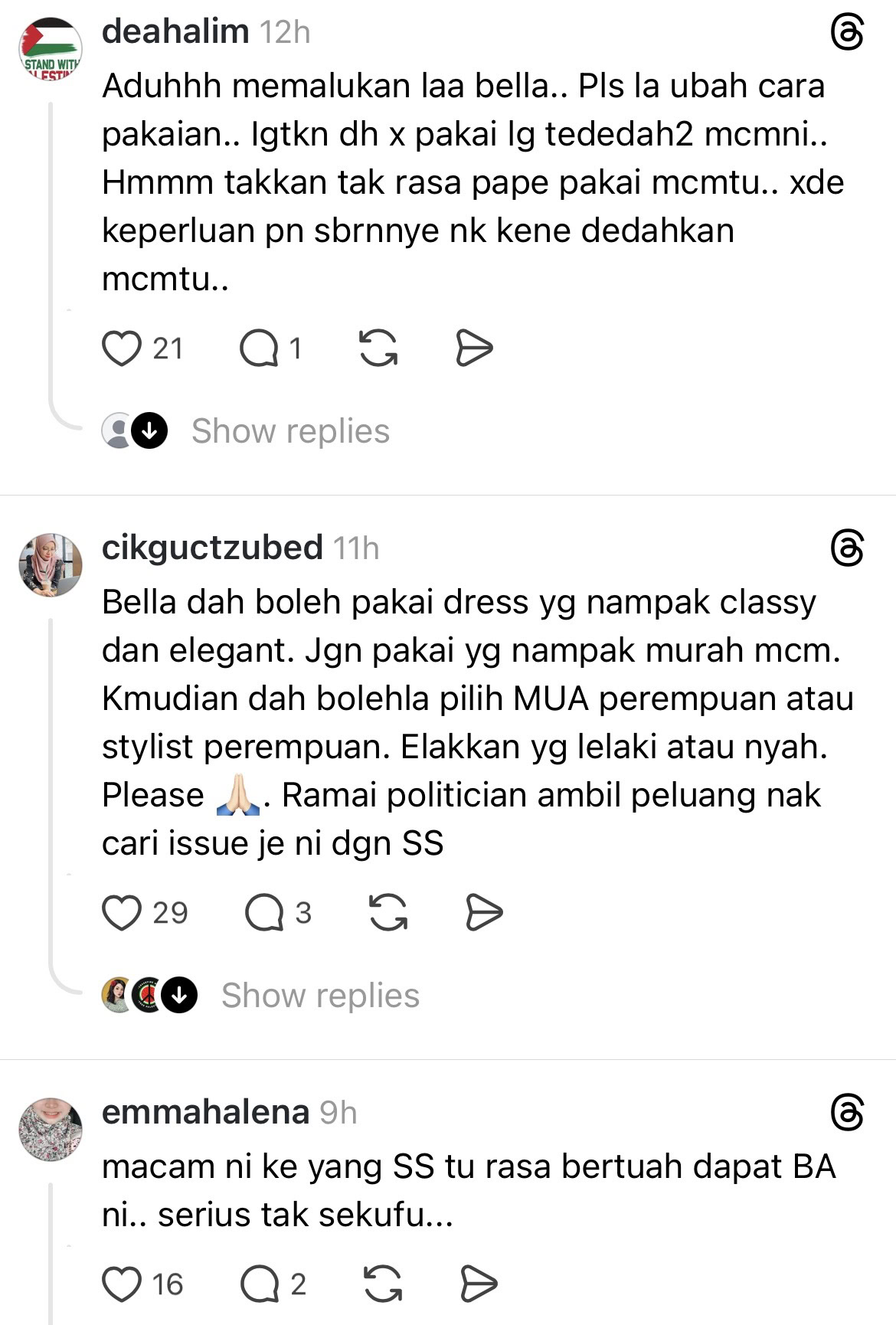The image size is (896, 1325).
Task: Like emmahalena's comment
Action: coord(122,1284)
